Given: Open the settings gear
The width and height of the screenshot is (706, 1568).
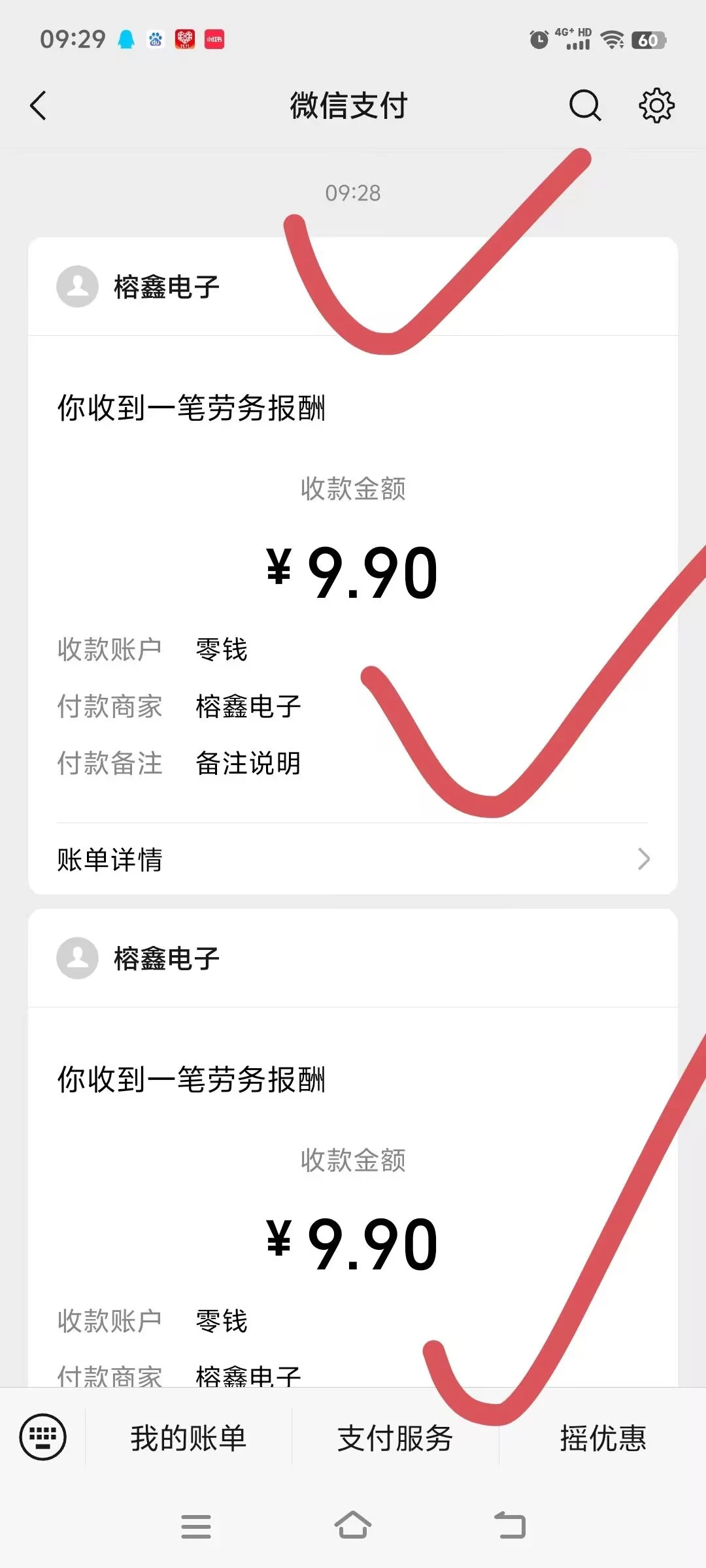Looking at the screenshot, I should [656, 106].
